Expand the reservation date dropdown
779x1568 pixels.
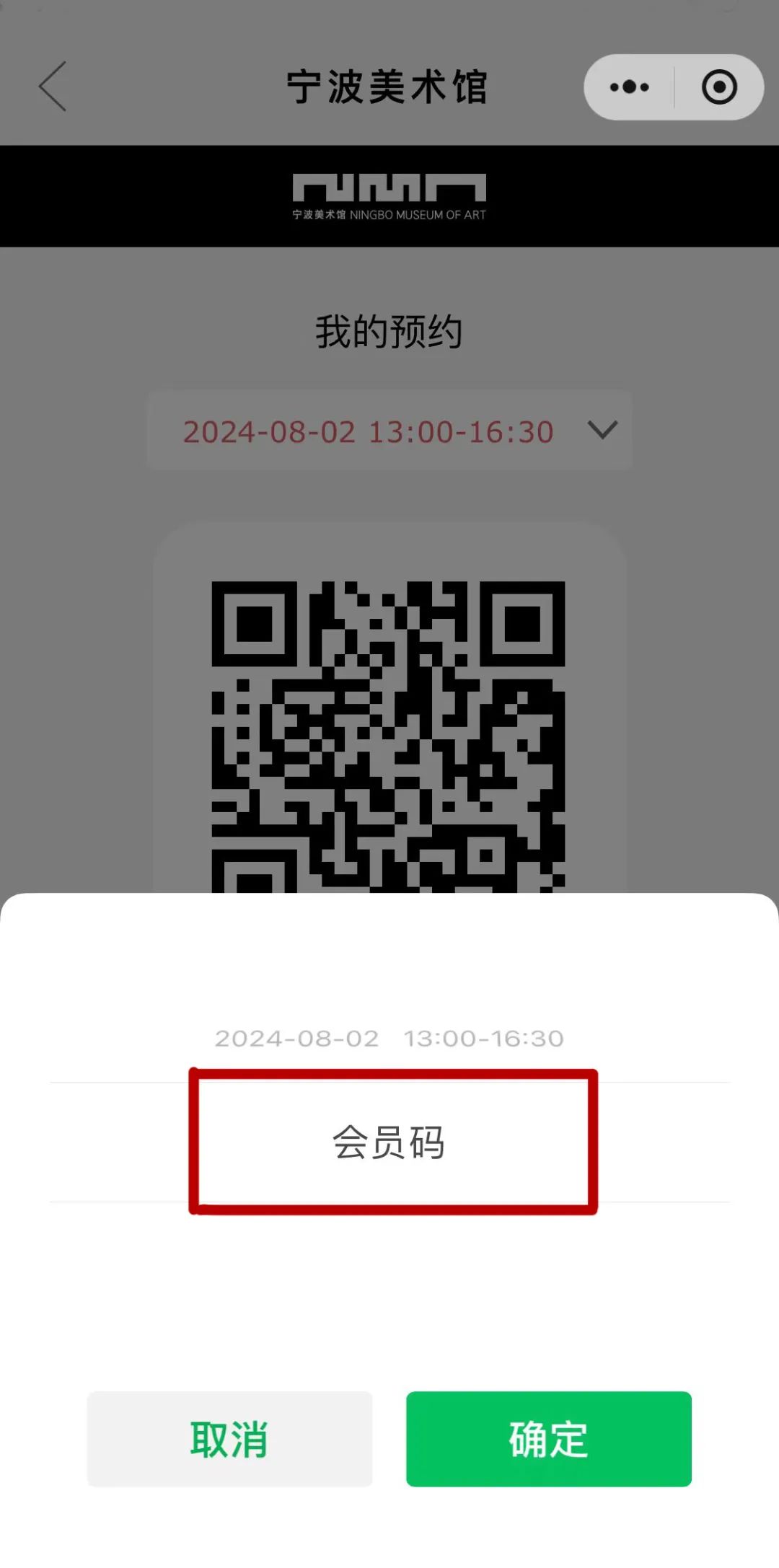point(389,431)
